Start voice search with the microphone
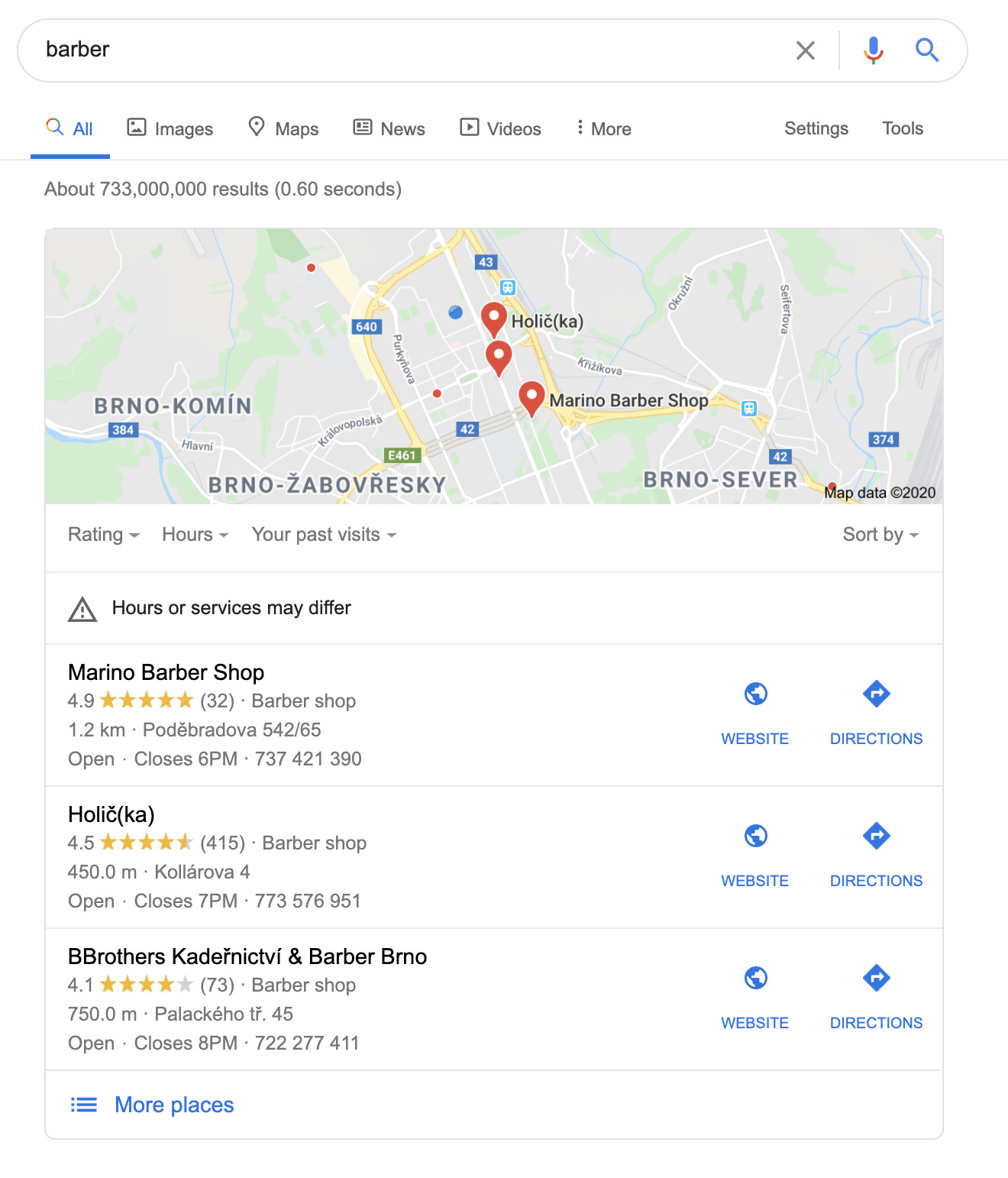1008x1178 pixels. click(873, 50)
